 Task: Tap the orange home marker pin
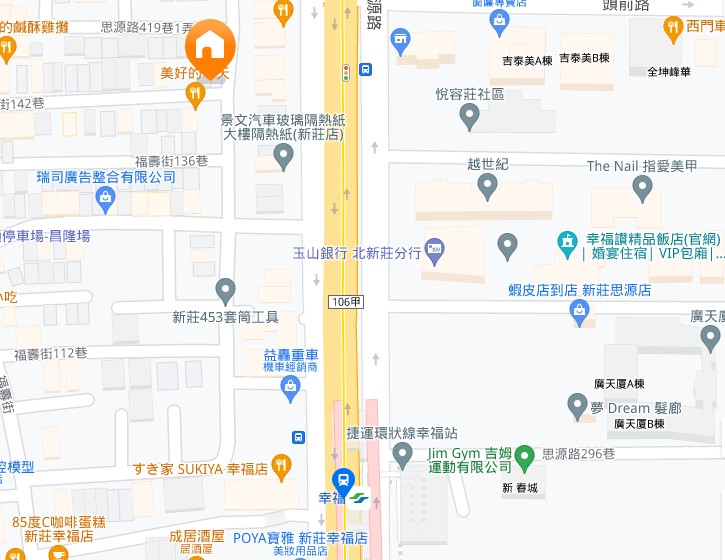pos(210,46)
